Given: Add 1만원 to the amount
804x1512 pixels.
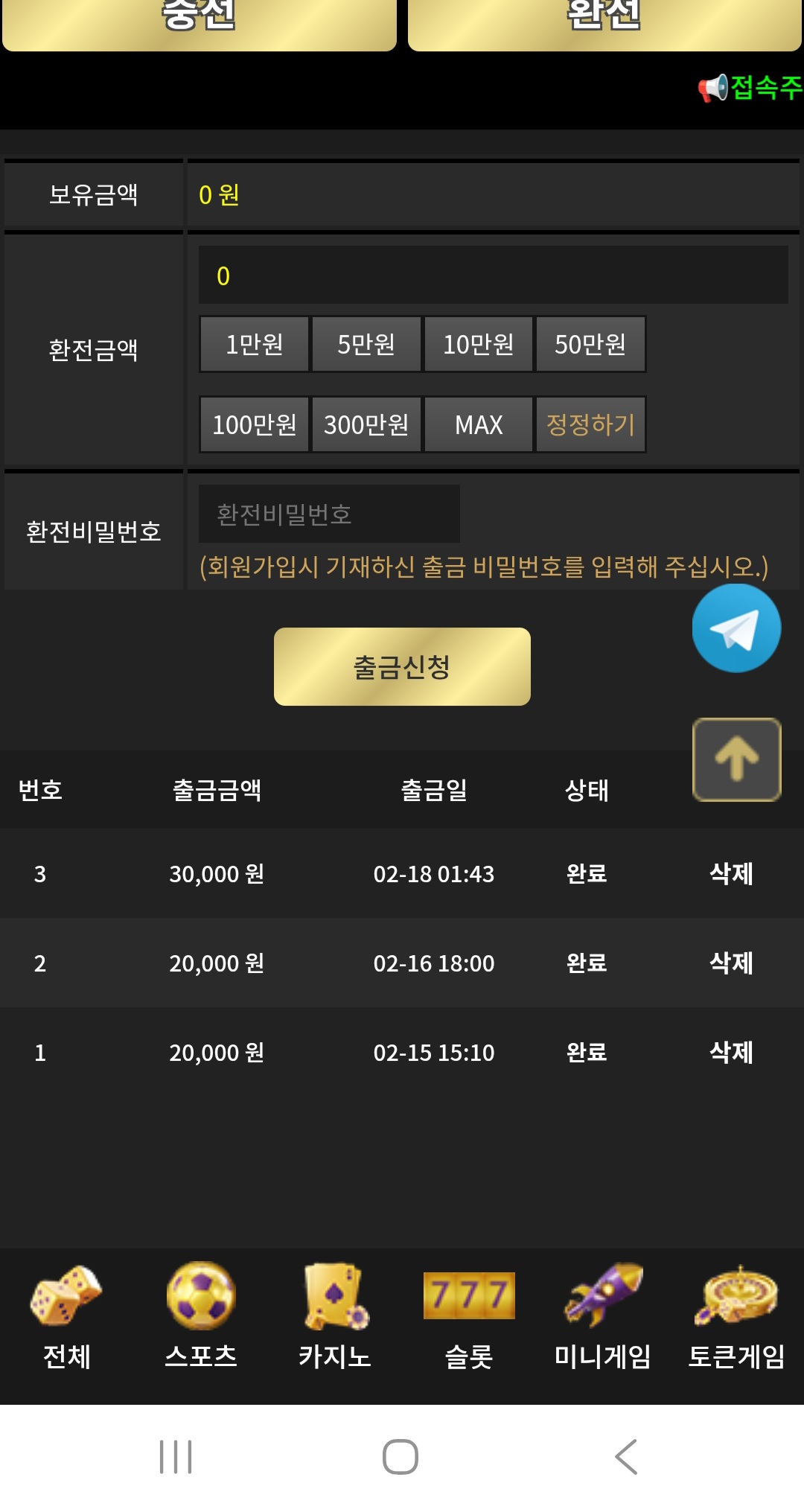Looking at the screenshot, I should [254, 344].
